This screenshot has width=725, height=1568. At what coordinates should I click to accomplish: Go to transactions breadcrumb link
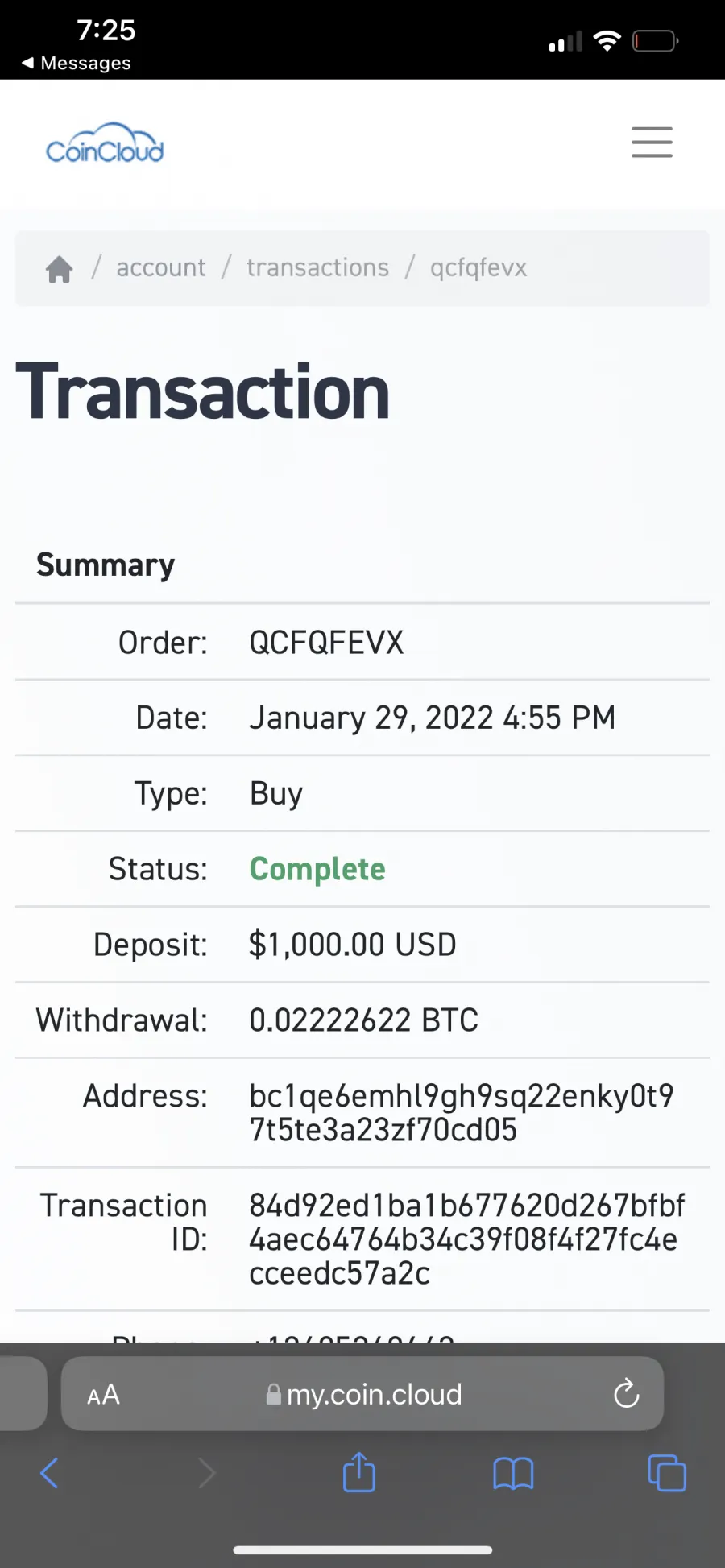click(x=317, y=267)
